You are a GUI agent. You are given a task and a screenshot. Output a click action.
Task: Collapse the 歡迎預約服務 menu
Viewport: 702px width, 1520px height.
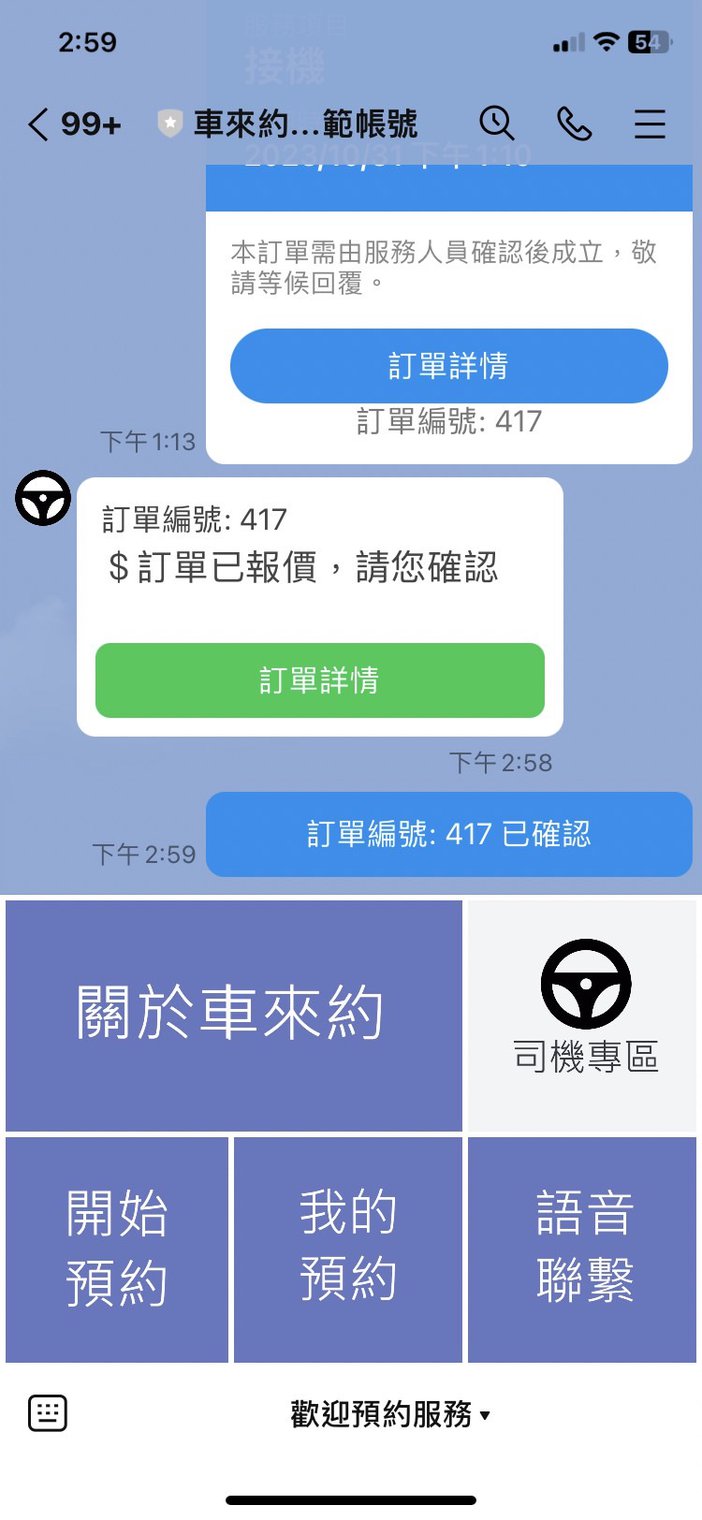click(x=390, y=1414)
